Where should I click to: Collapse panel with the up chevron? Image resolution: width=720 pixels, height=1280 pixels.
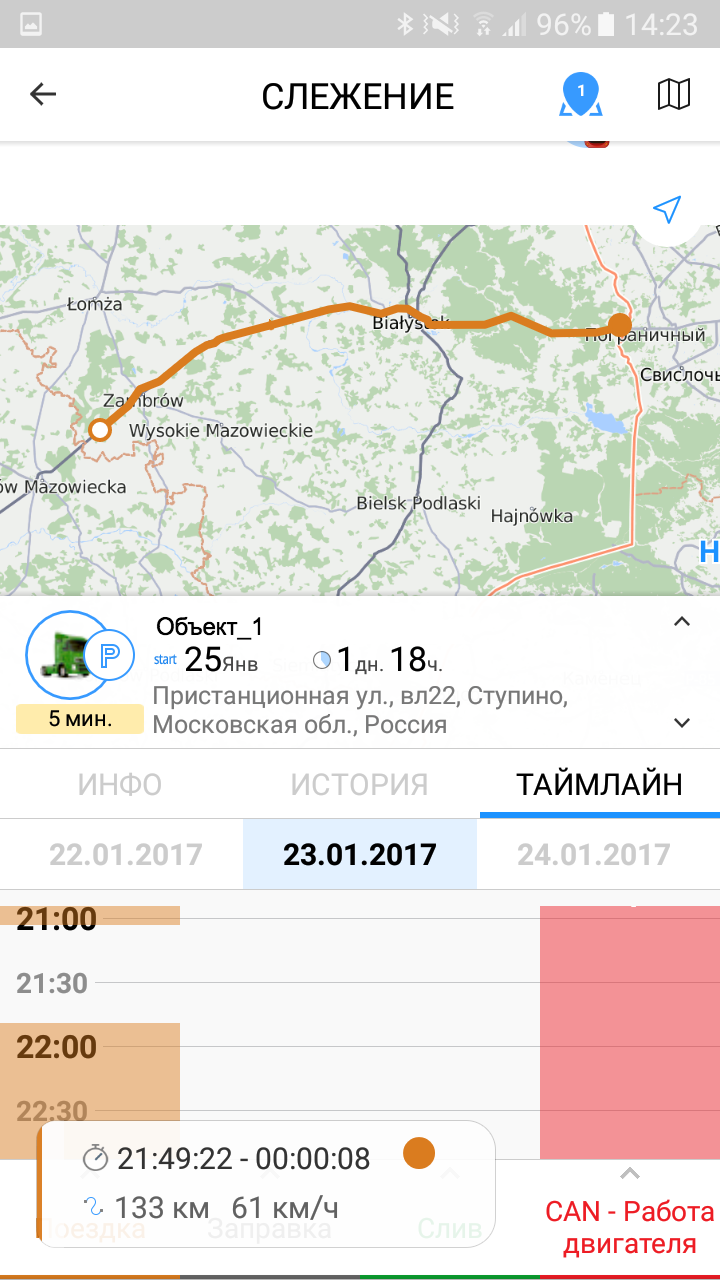[682, 622]
